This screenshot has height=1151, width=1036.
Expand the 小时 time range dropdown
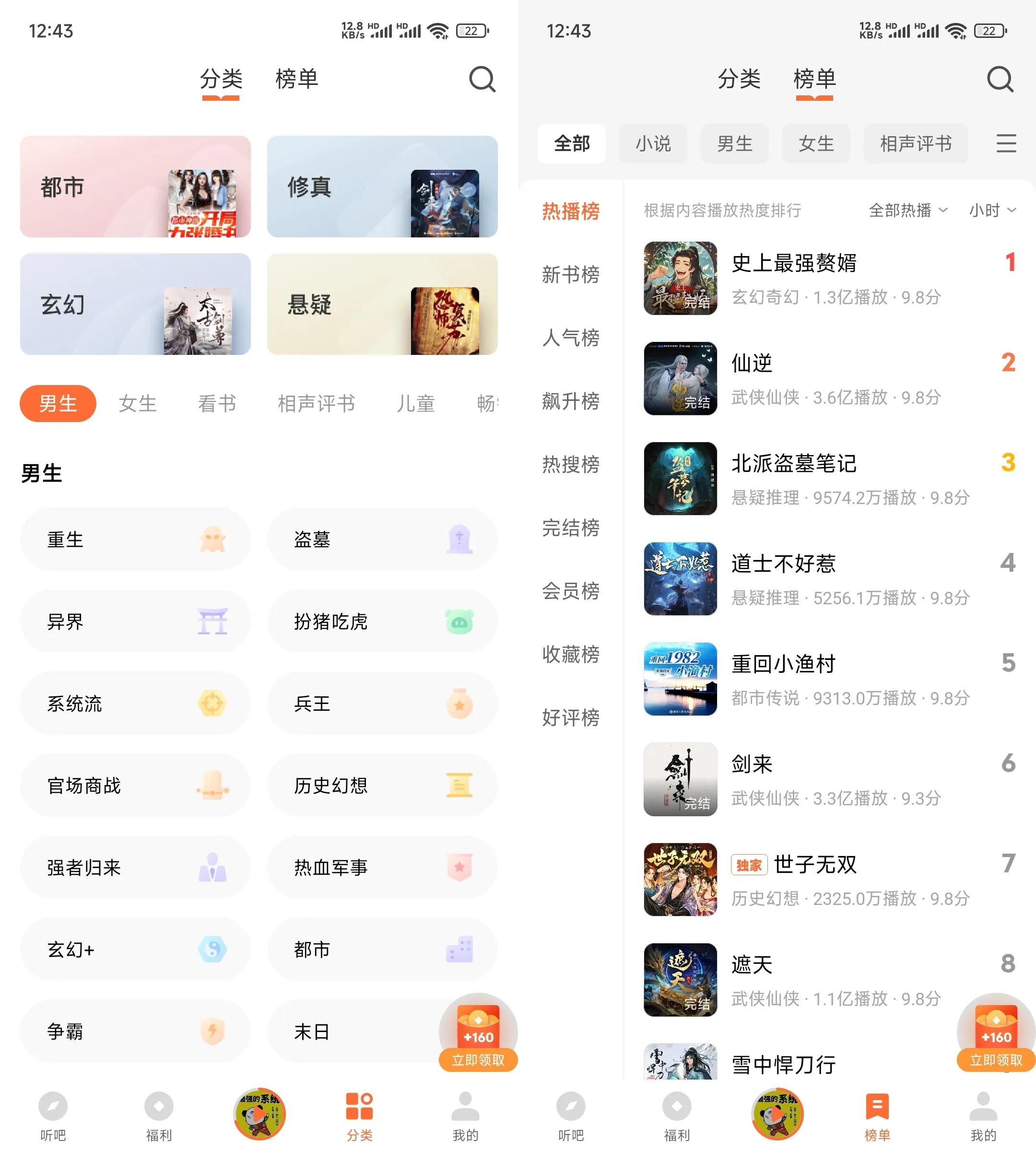pyautogui.click(x=992, y=211)
